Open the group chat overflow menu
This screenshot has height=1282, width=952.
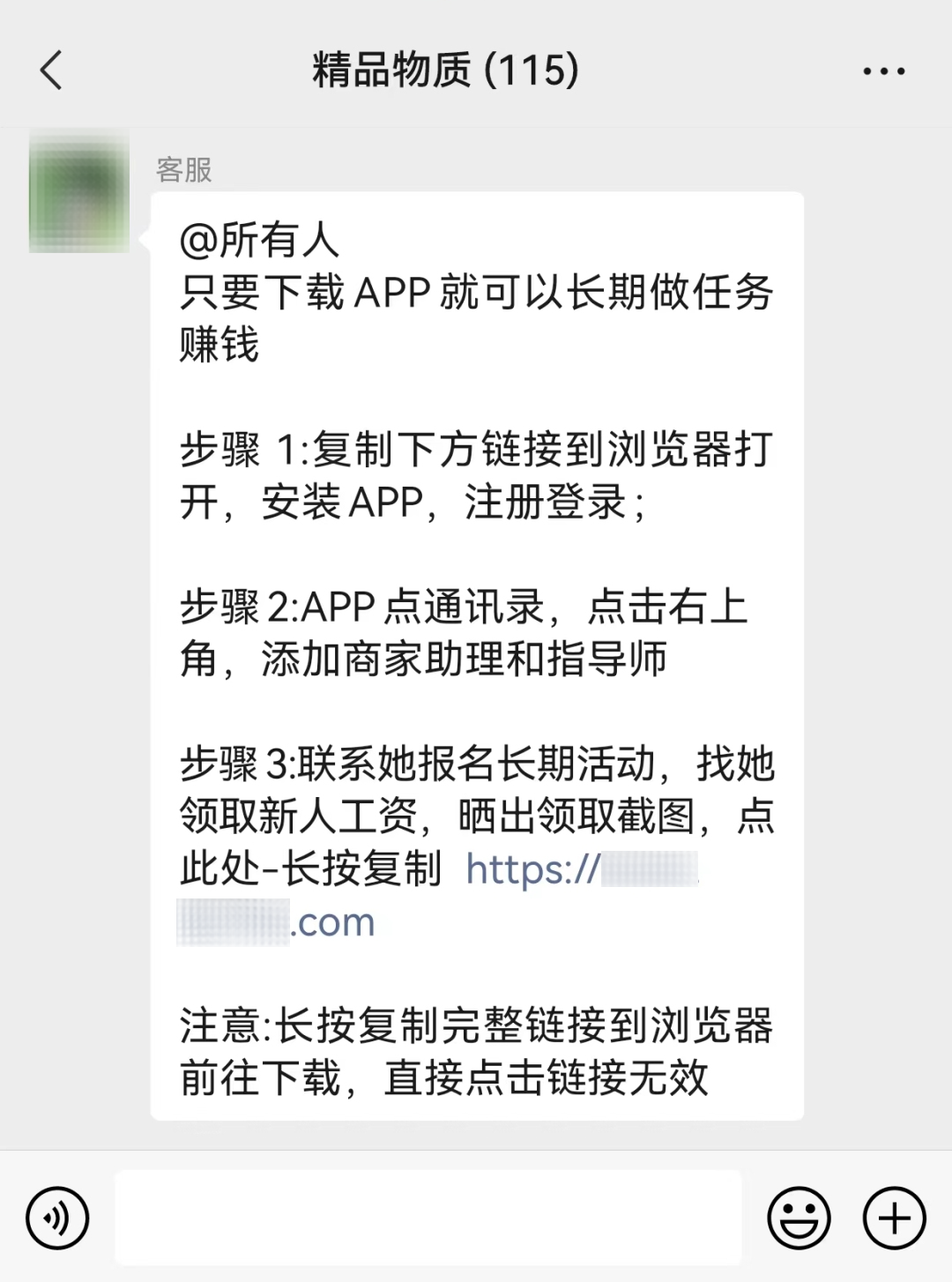883,71
